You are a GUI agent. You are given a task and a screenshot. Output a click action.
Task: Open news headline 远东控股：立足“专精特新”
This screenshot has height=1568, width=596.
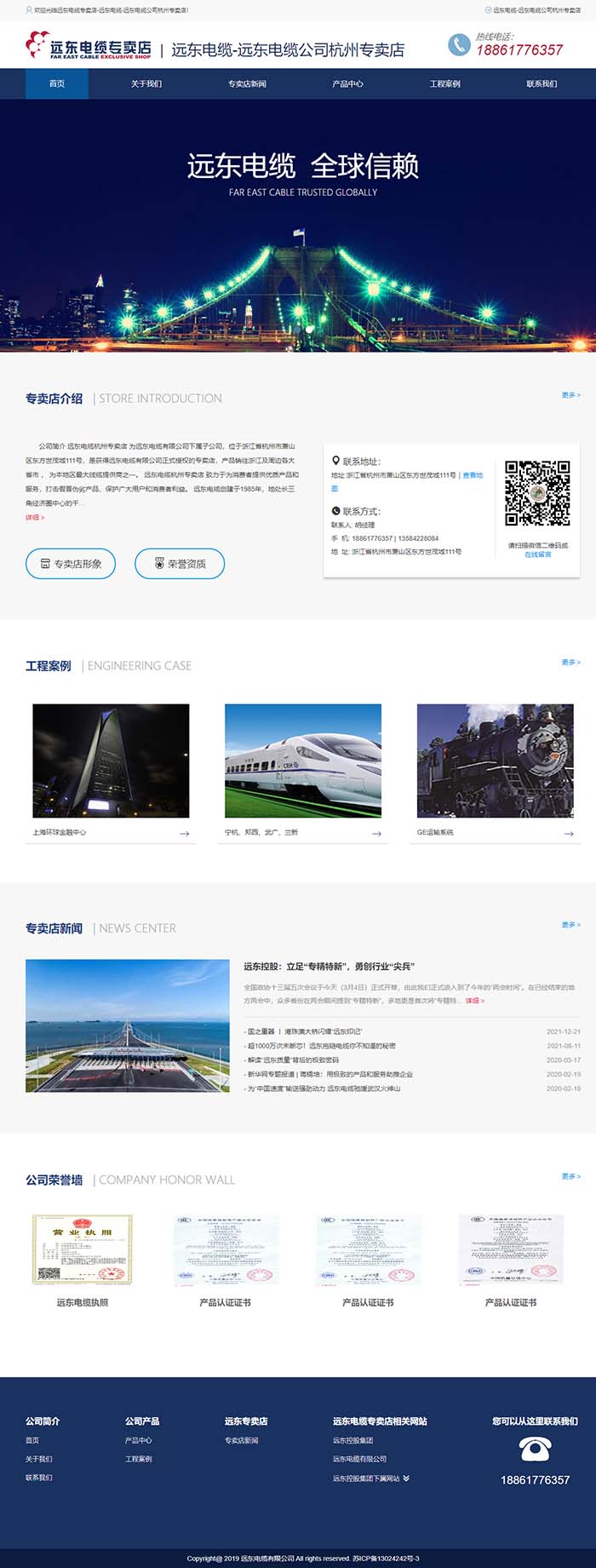pos(329,967)
